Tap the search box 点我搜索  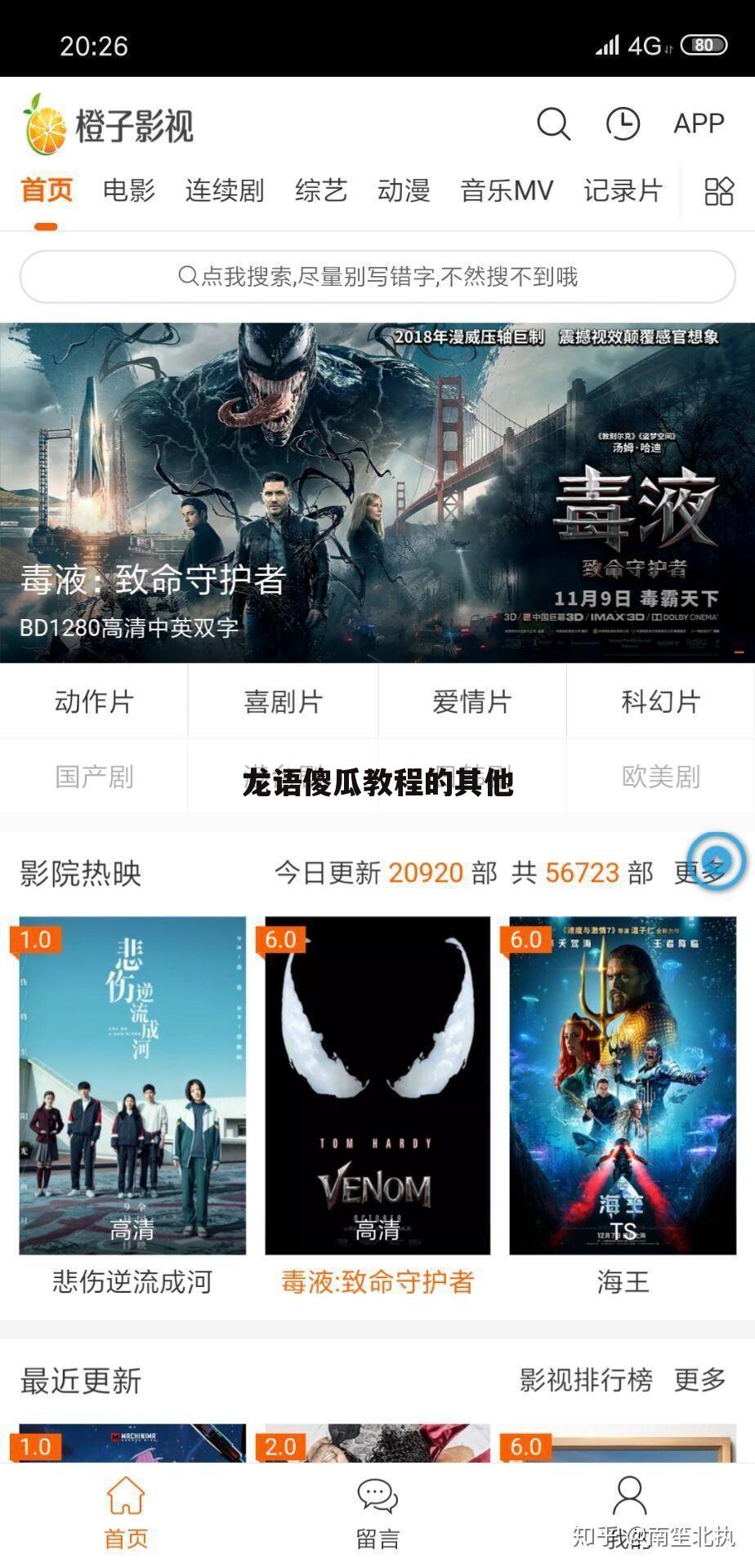pos(377,277)
